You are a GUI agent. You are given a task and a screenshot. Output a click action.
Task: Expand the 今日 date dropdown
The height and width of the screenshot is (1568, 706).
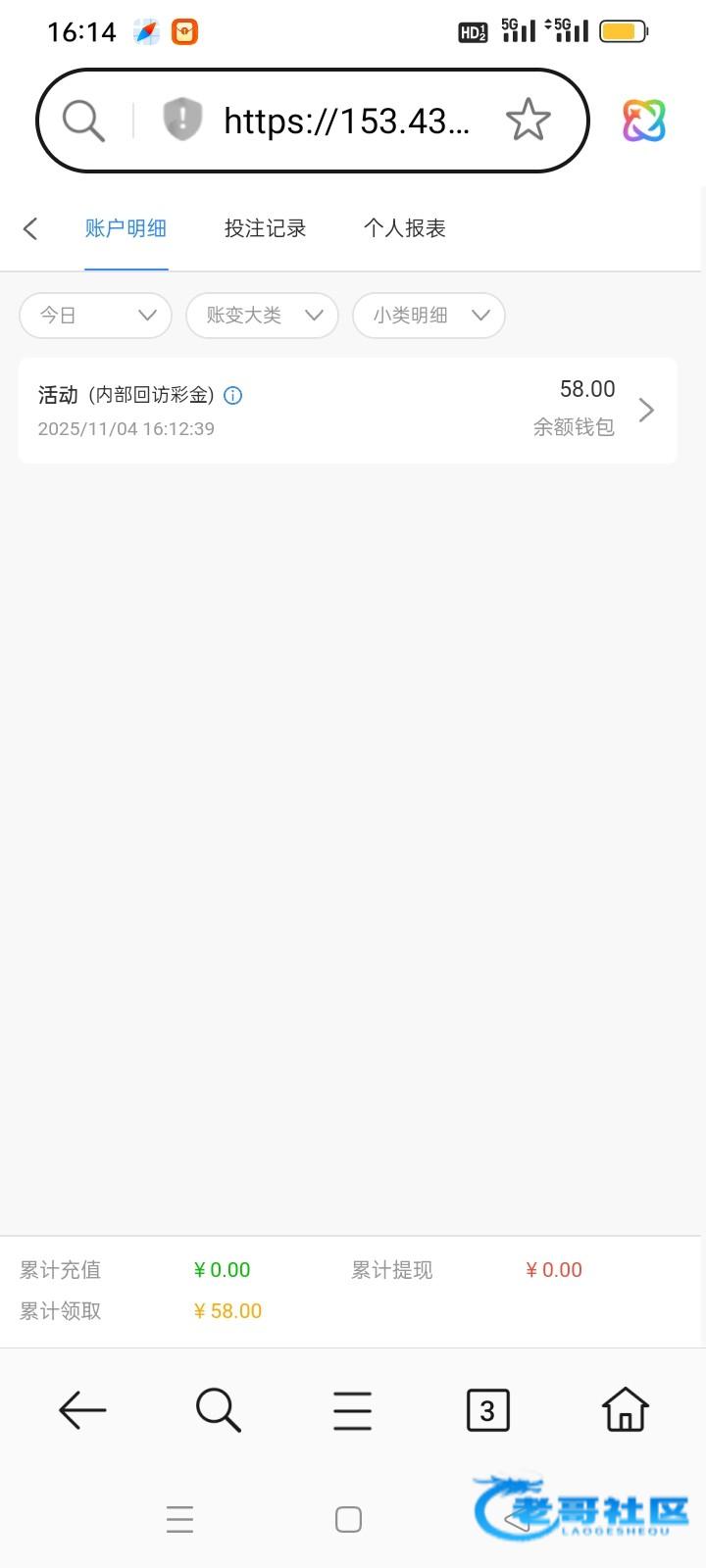(x=95, y=316)
